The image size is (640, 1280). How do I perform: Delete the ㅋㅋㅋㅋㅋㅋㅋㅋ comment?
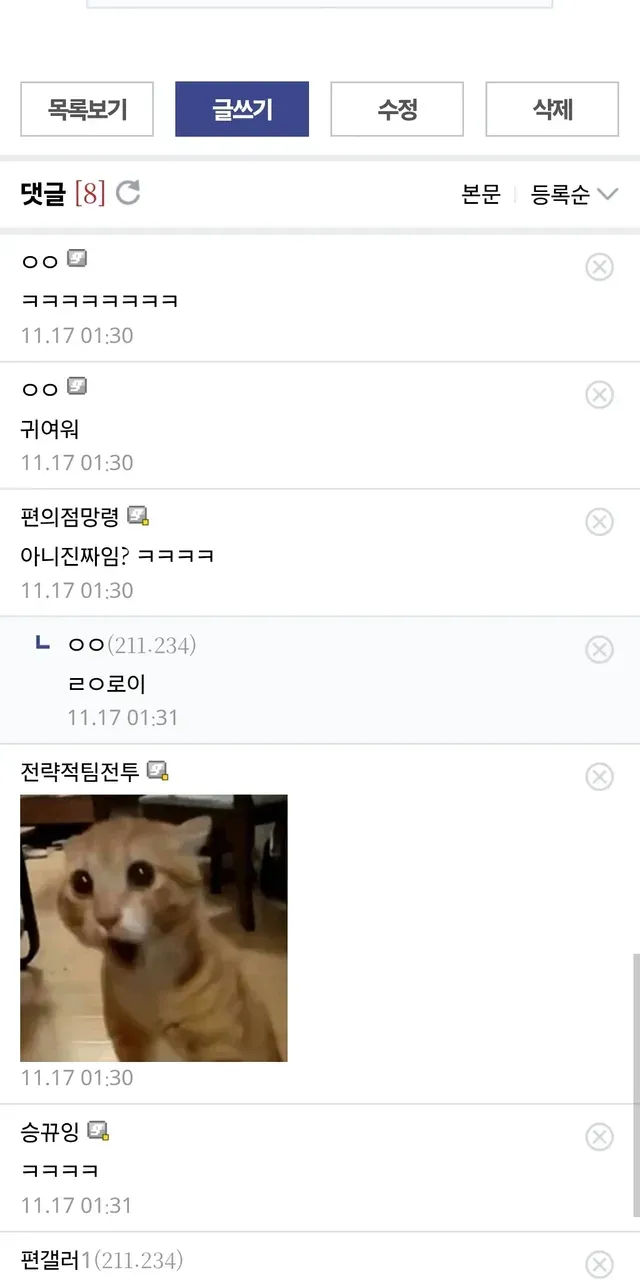(x=599, y=267)
